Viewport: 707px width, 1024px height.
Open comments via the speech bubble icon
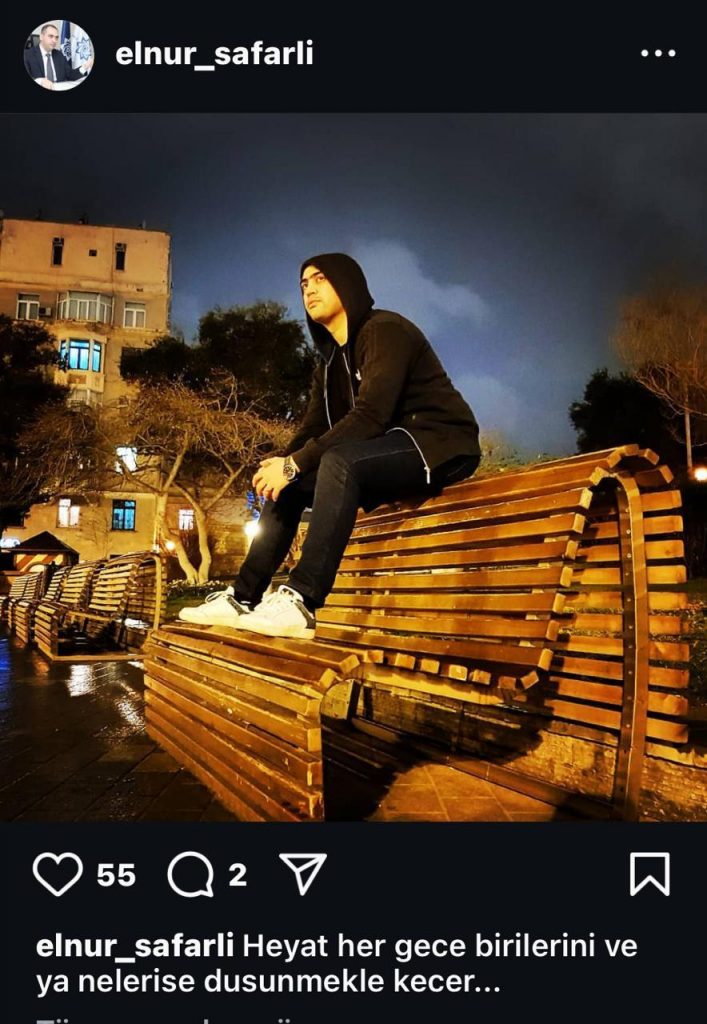click(x=190, y=875)
